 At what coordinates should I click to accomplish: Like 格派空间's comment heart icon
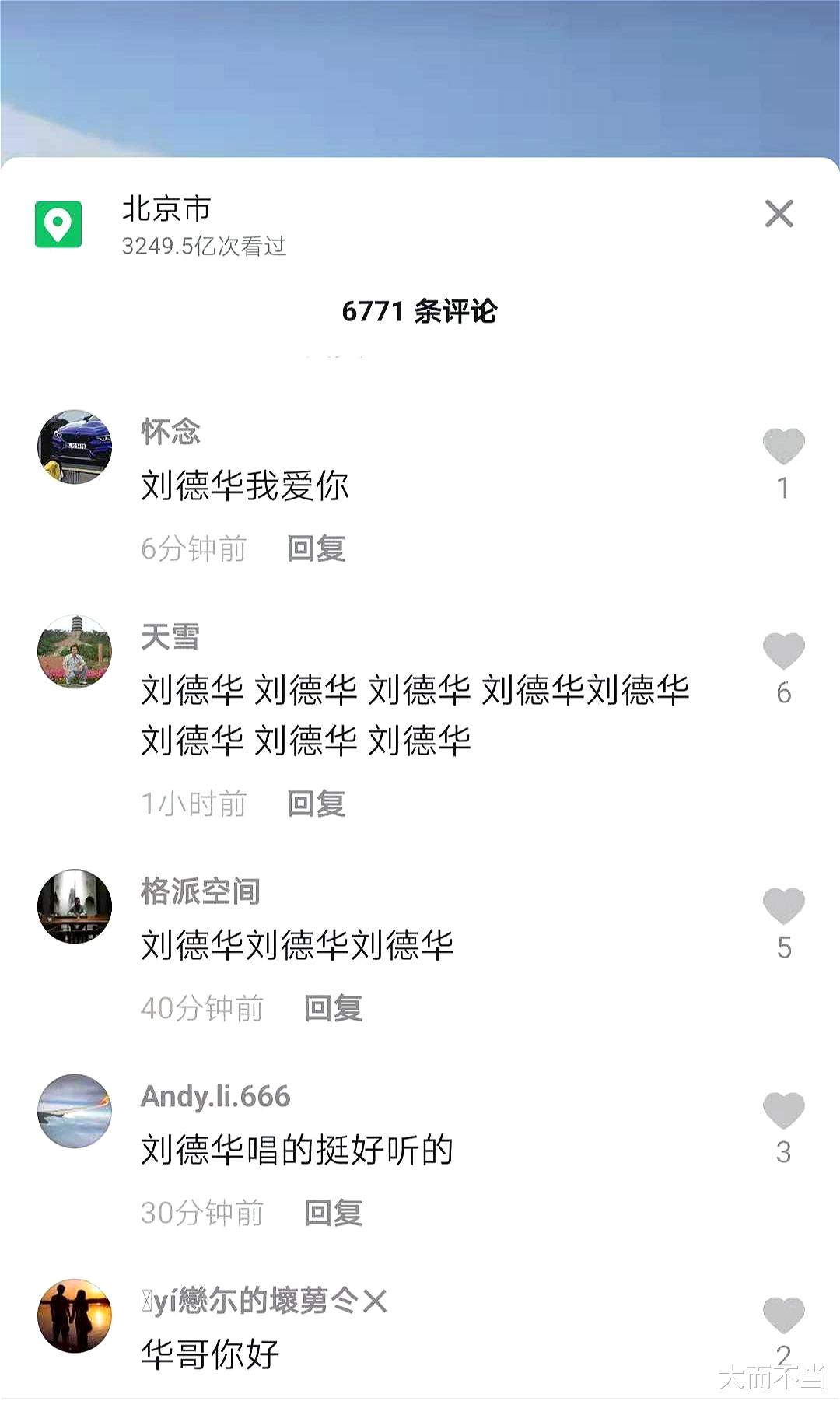[783, 906]
